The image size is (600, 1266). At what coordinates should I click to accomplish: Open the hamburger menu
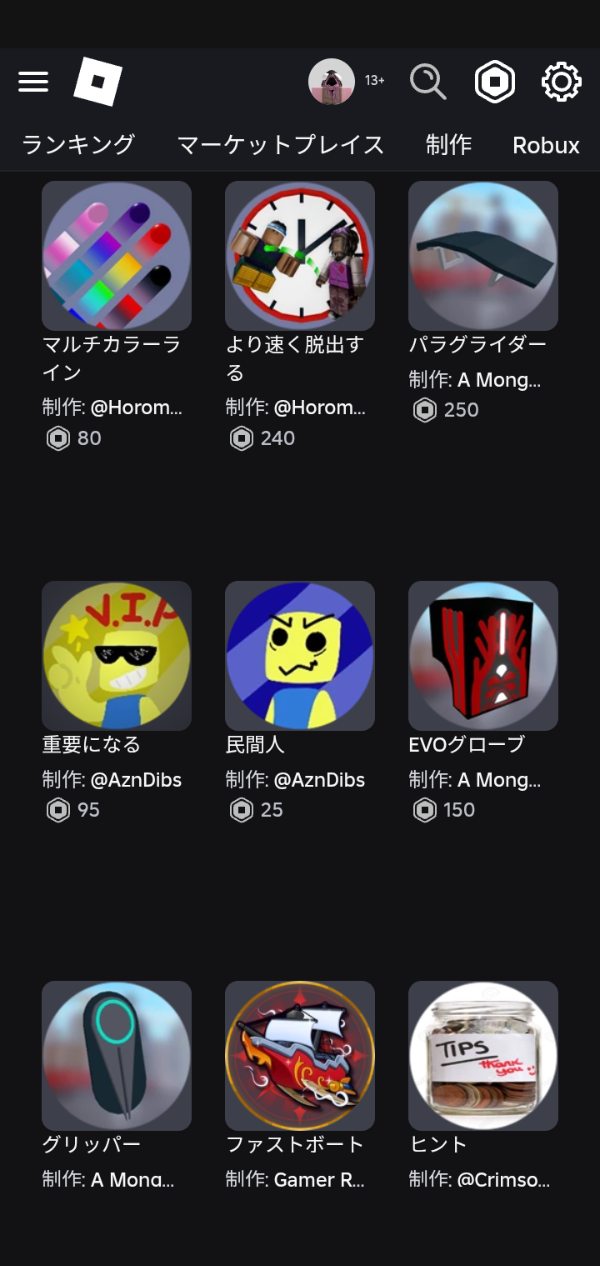coord(33,82)
